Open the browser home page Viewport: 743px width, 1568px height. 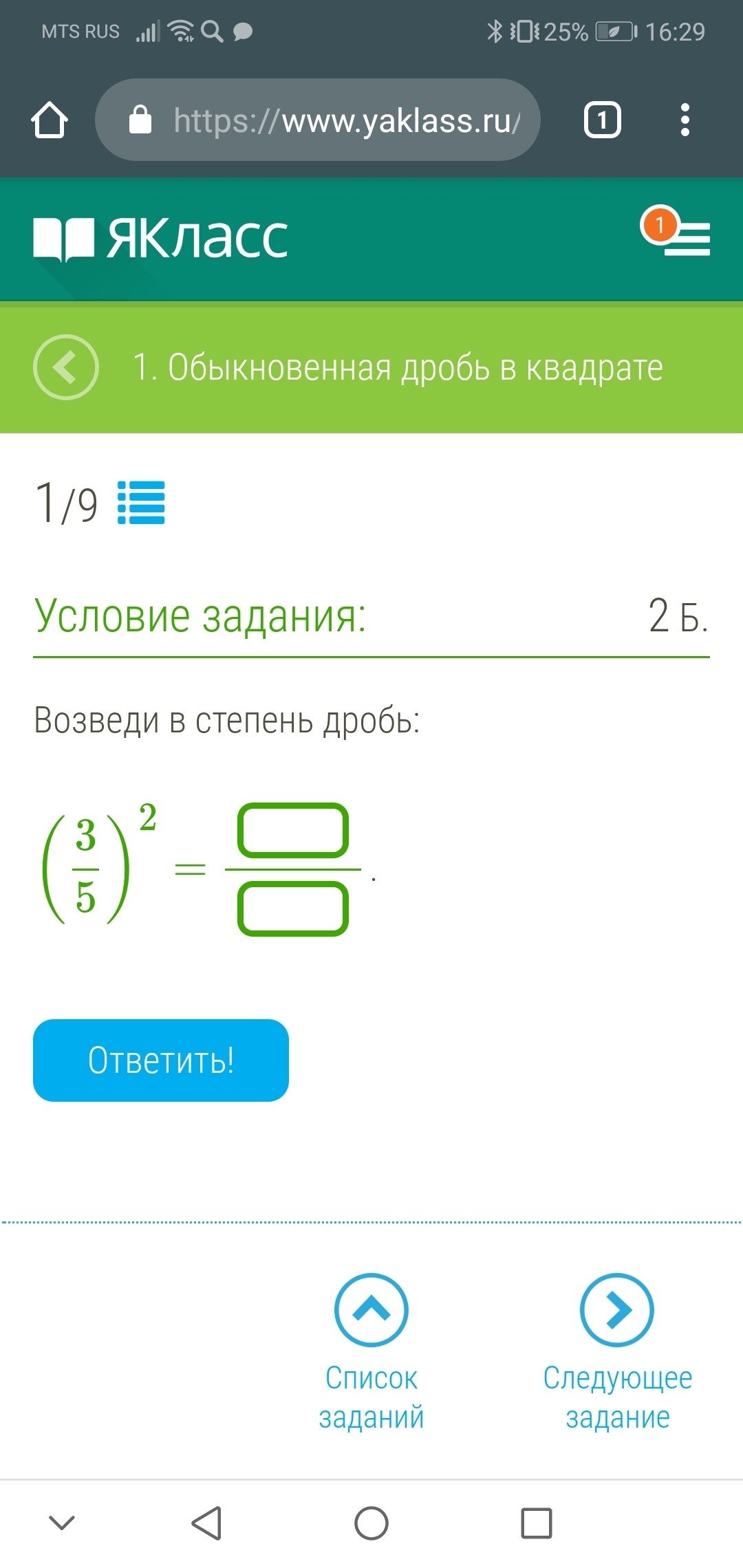point(50,120)
